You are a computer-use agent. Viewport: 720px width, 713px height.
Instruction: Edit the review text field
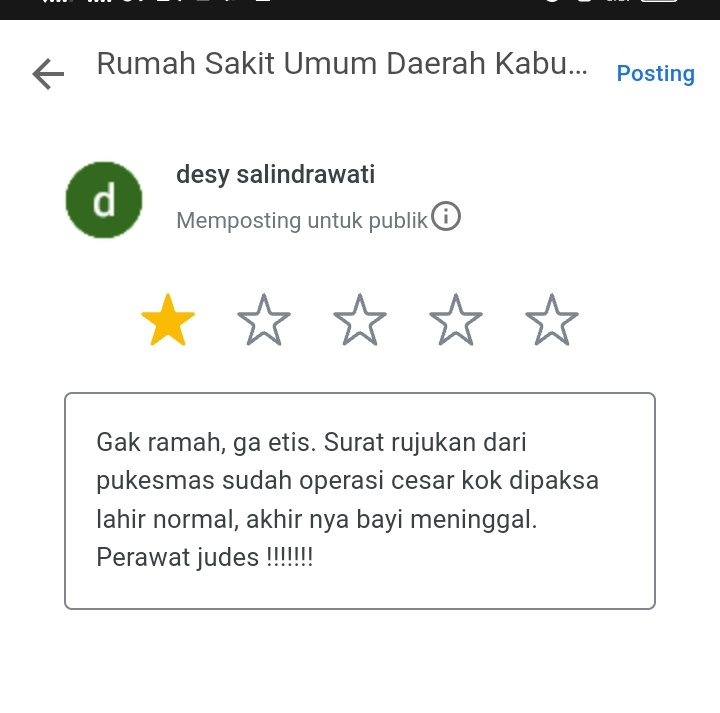pos(360,500)
